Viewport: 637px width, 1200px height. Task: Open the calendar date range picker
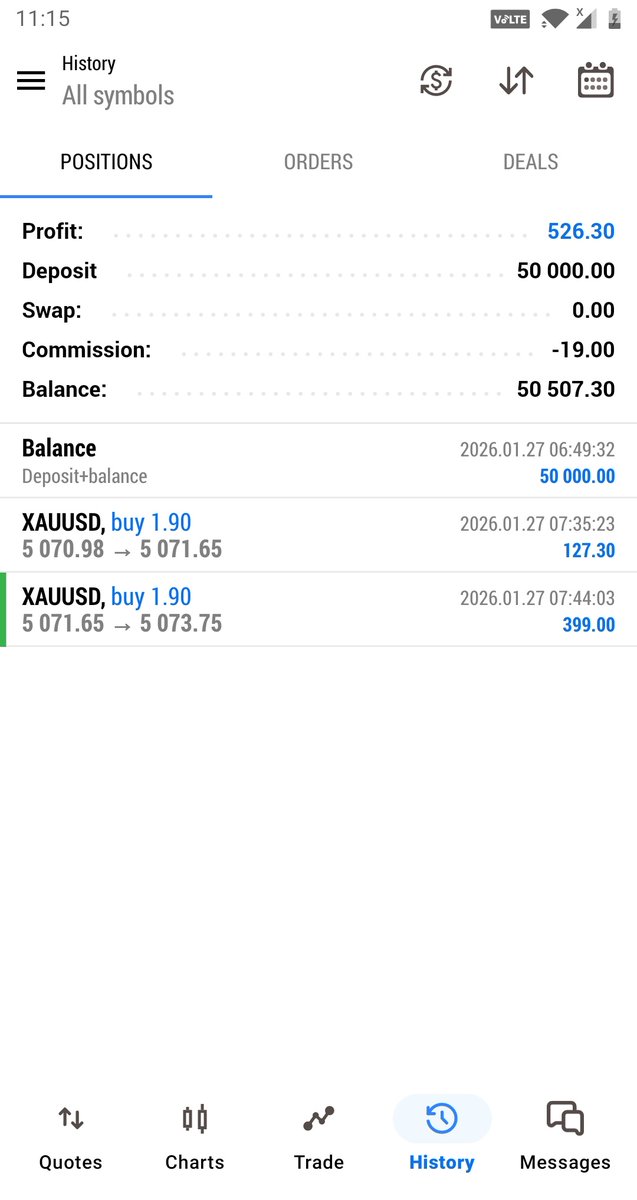point(595,81)
